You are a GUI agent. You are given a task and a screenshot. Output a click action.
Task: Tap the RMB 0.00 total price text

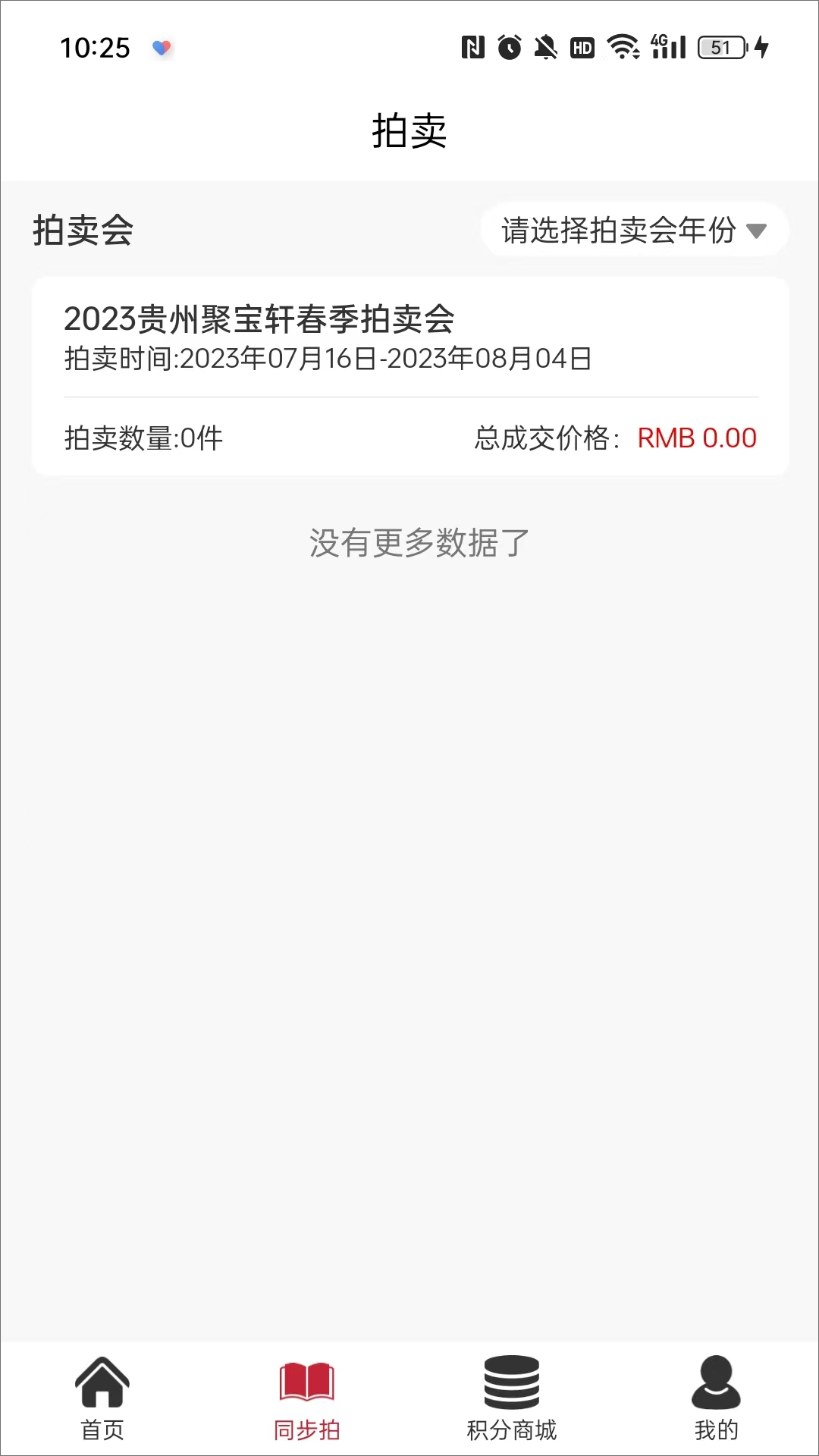coord(696,438)
